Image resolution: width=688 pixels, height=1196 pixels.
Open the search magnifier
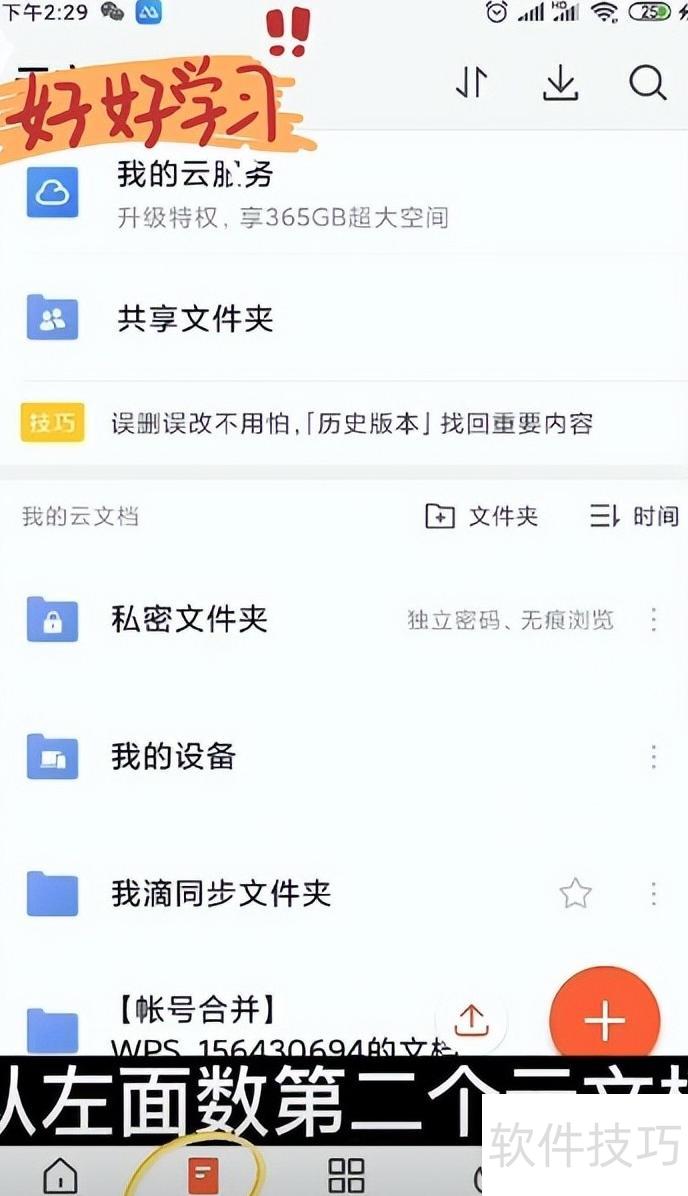click(647, 83)
